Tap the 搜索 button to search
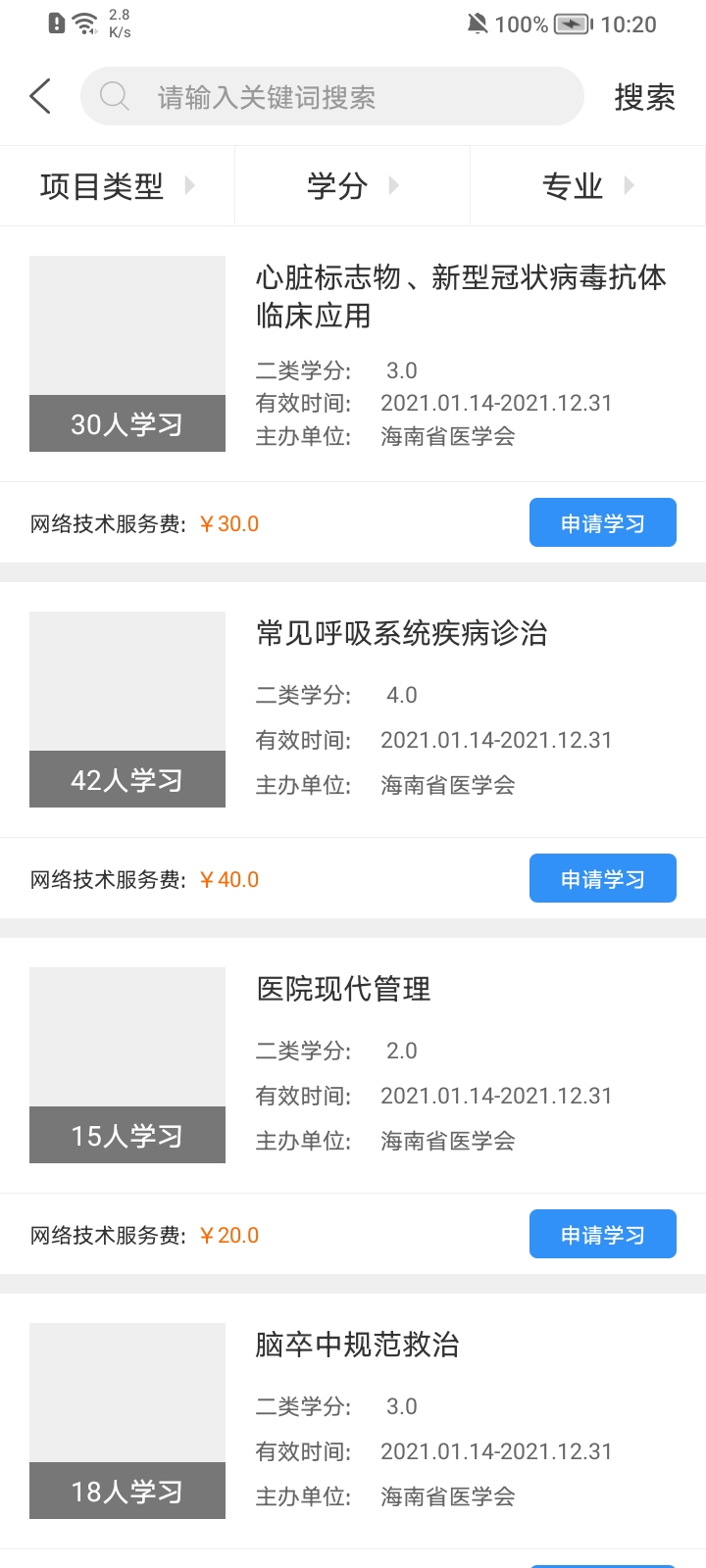This screenshot has height=1568, width=706. 645,96
